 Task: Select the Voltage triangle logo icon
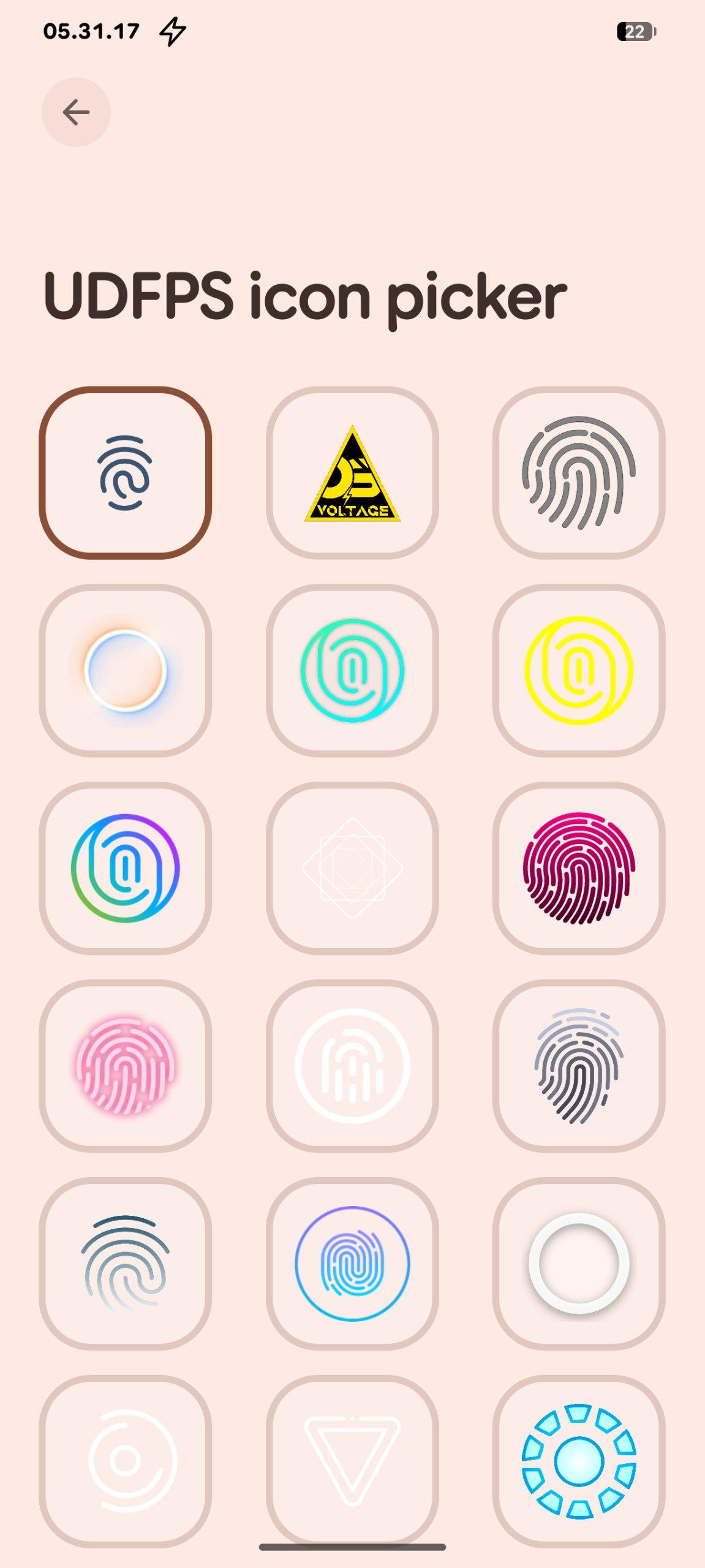click(x=352, y=473)
